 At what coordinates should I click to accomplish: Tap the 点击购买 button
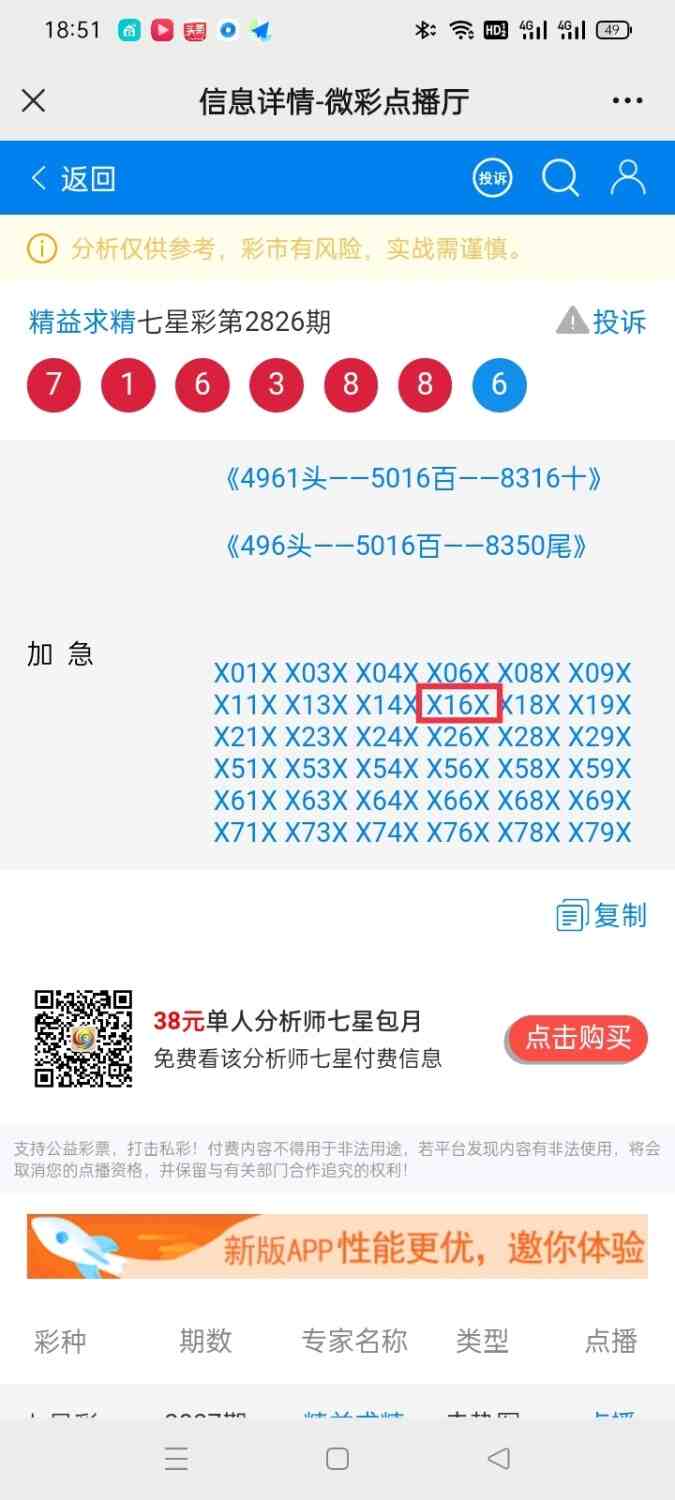coord(578,1038)
